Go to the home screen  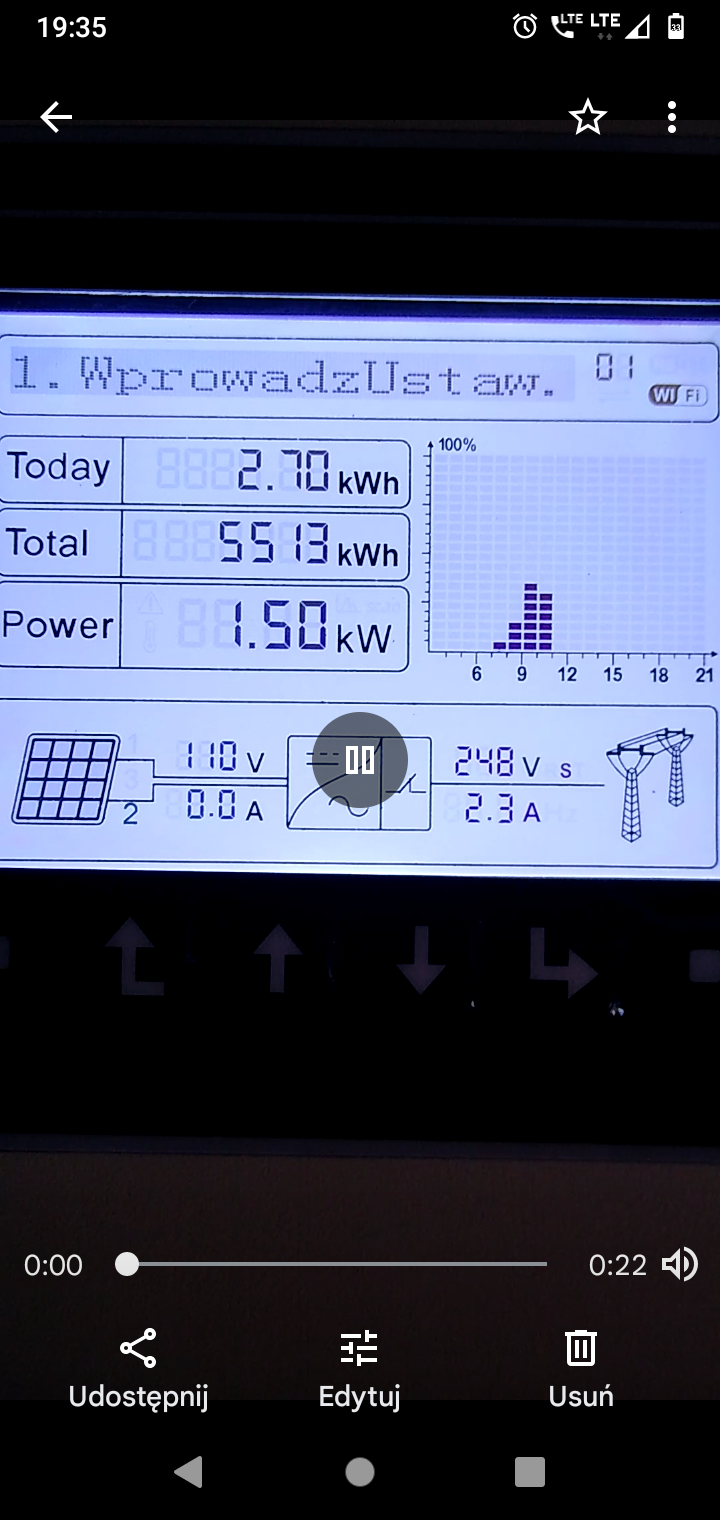(x=360, y=1472)
